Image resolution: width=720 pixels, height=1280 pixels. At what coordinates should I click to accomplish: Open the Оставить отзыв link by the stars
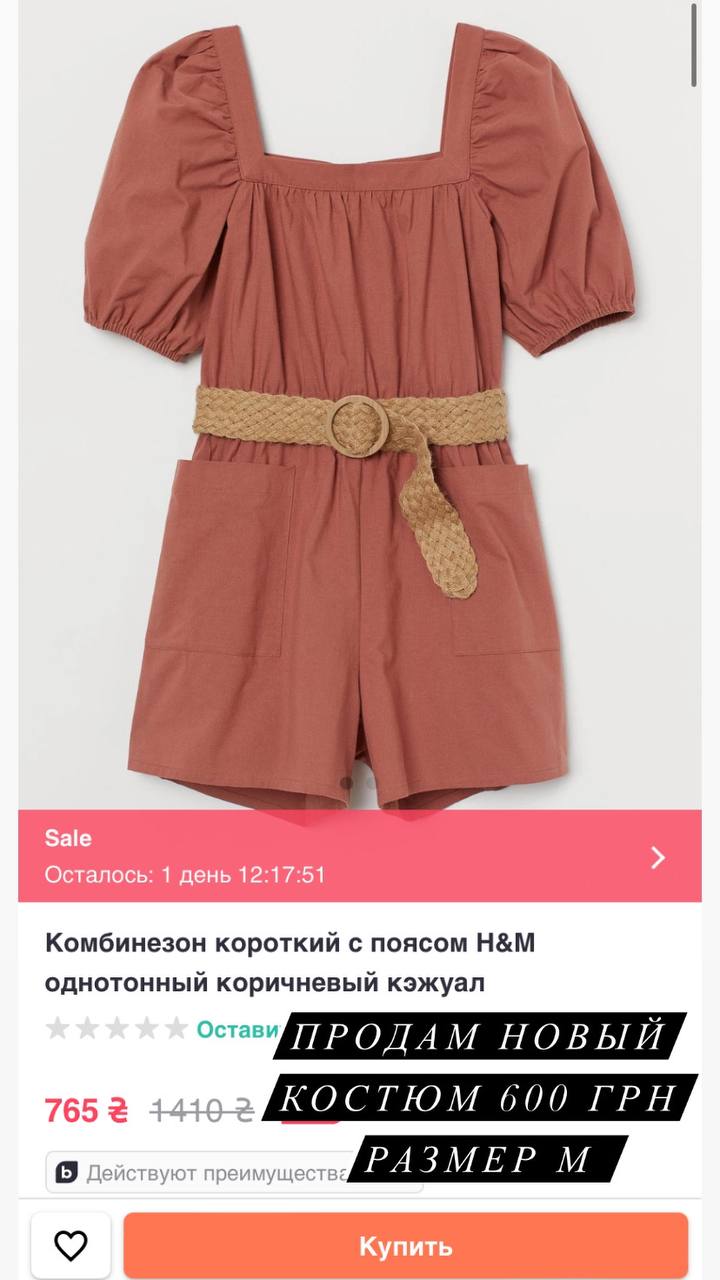click(237, 1029)
